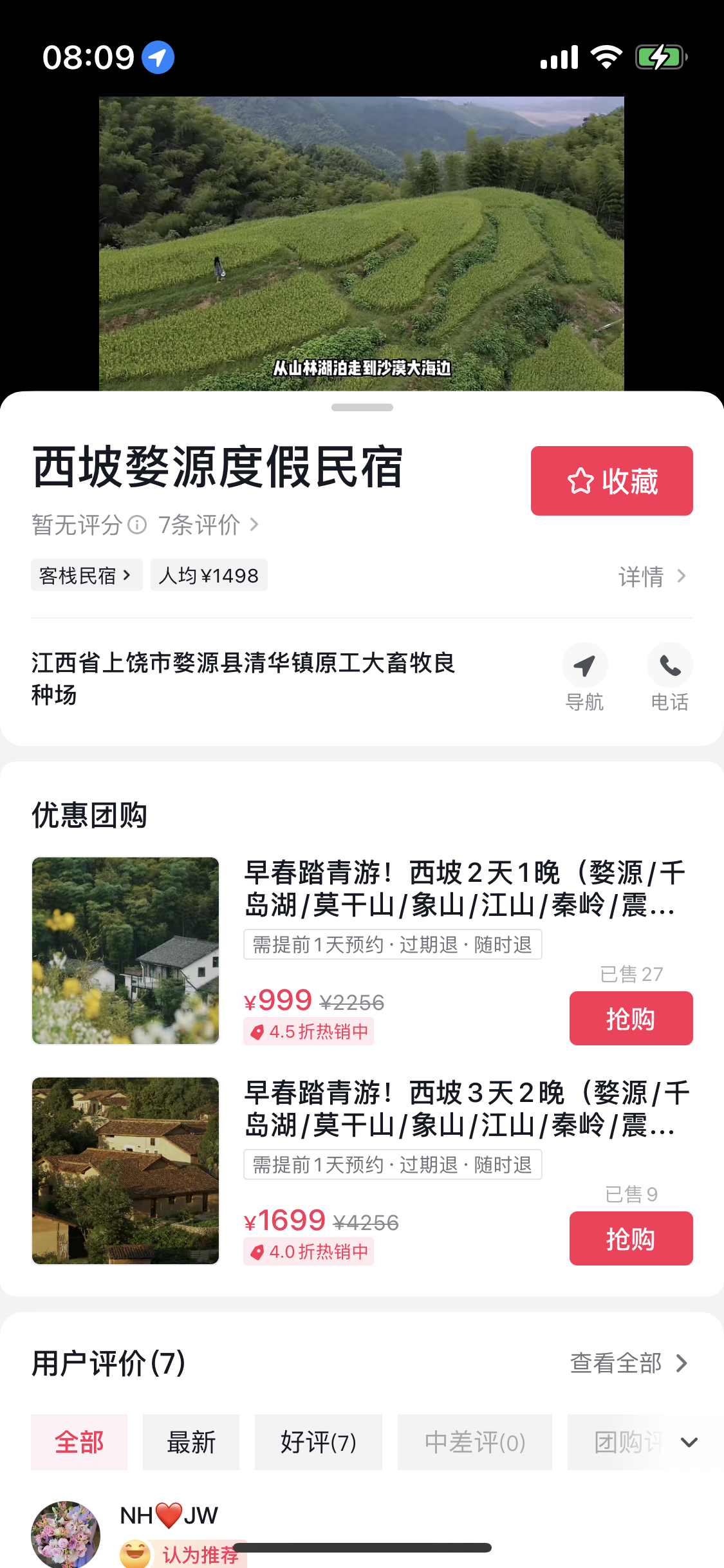
Task: Expand the review filter dropdown arrow
Action: [x=689, y=1442]
